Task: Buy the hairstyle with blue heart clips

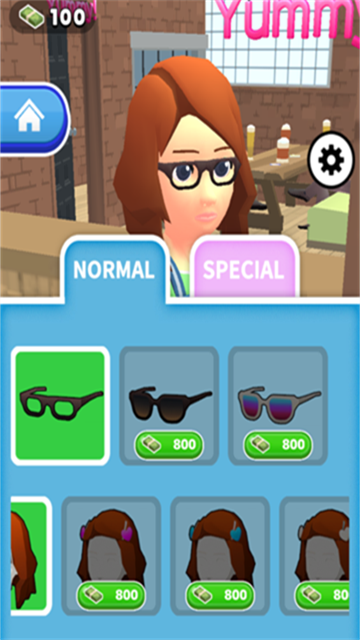Action: tap(220, 556)
